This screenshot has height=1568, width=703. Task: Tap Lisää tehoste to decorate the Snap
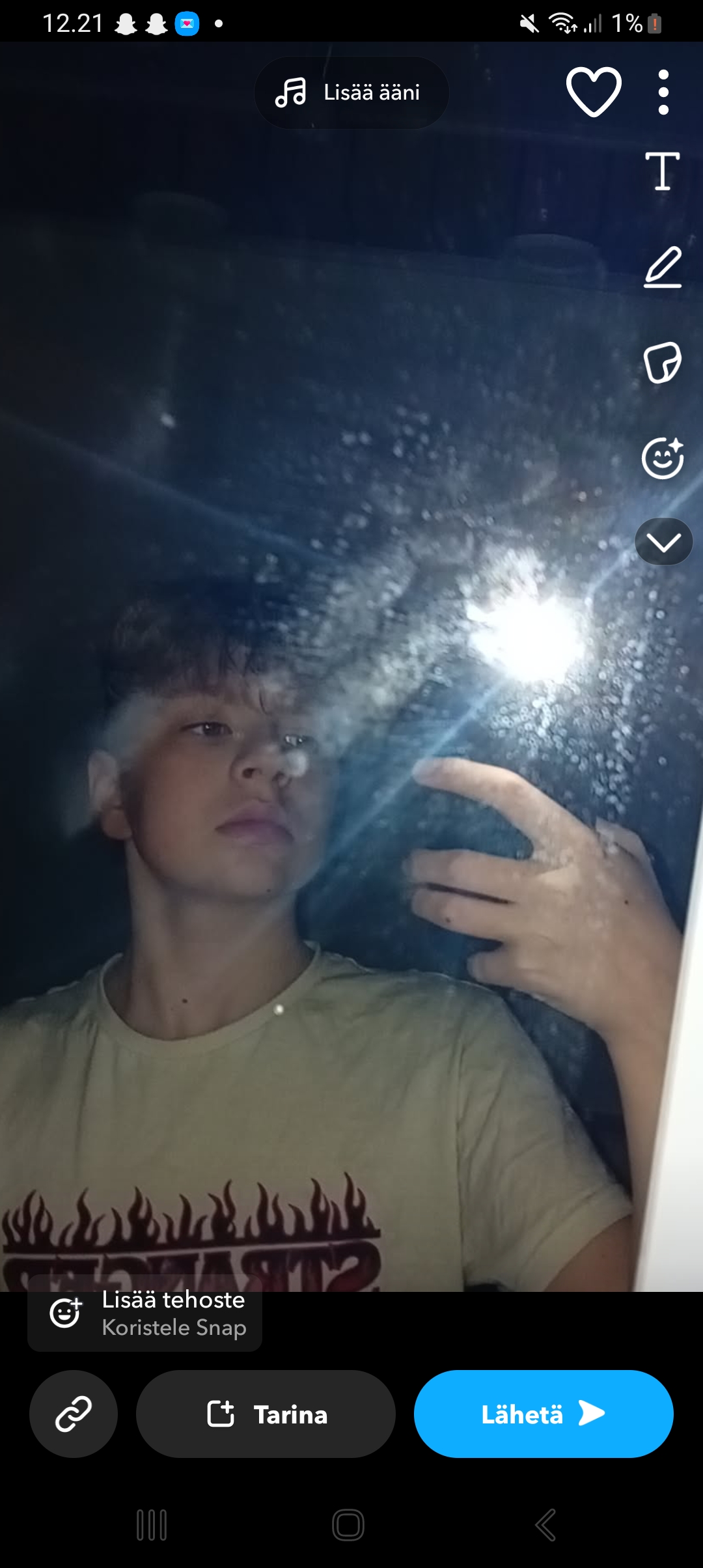pos(145,1313)
